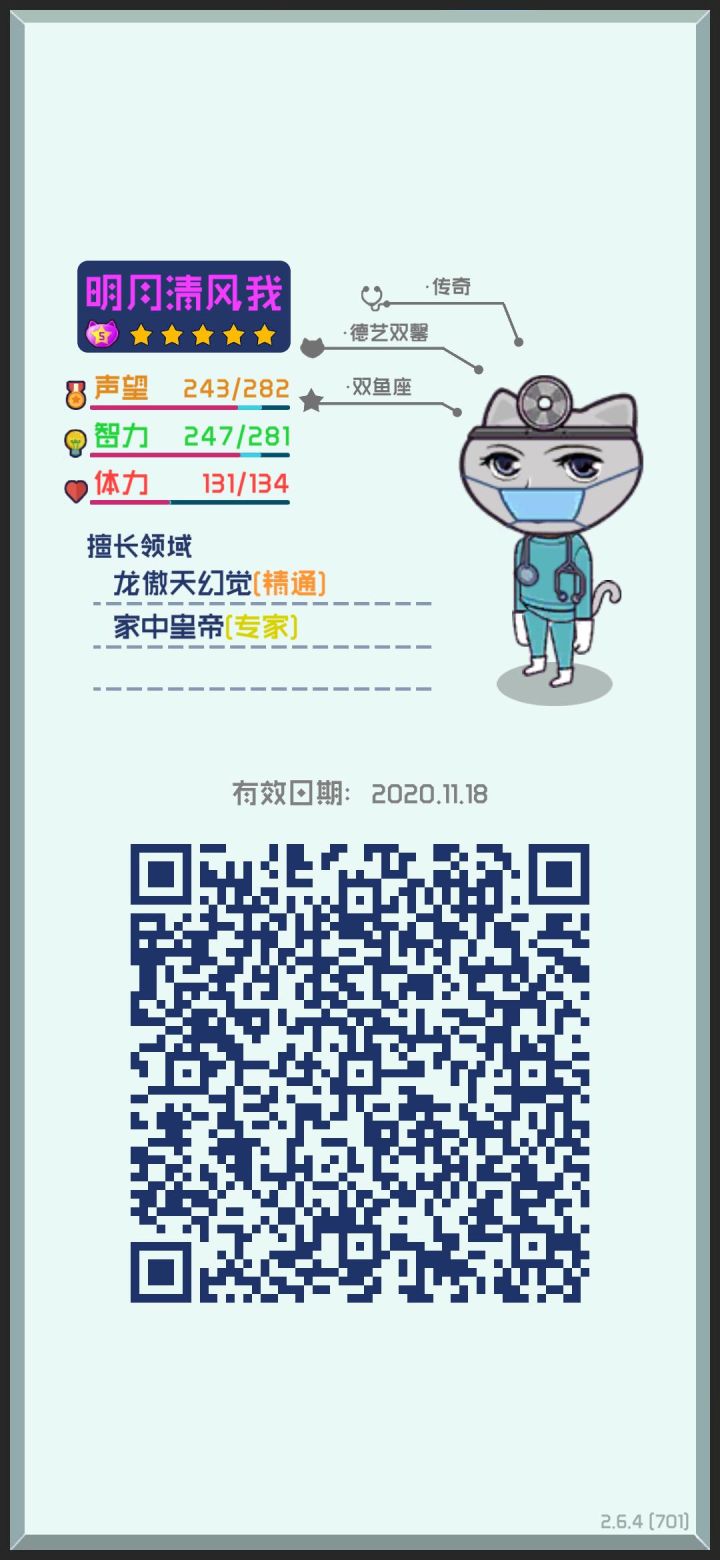Click the lightbulb icon beside 智力

75,438
